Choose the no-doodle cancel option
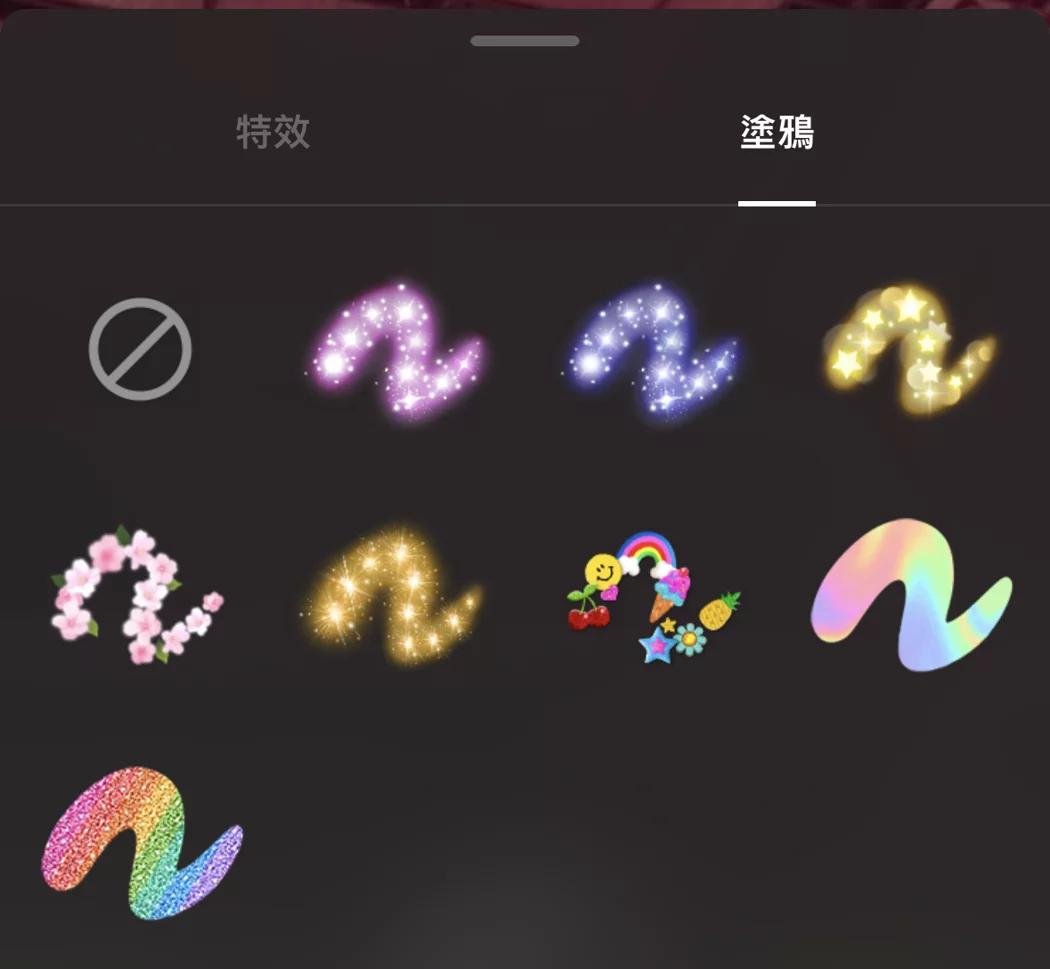The image size is (1050, 969). [x=140, y=349]
